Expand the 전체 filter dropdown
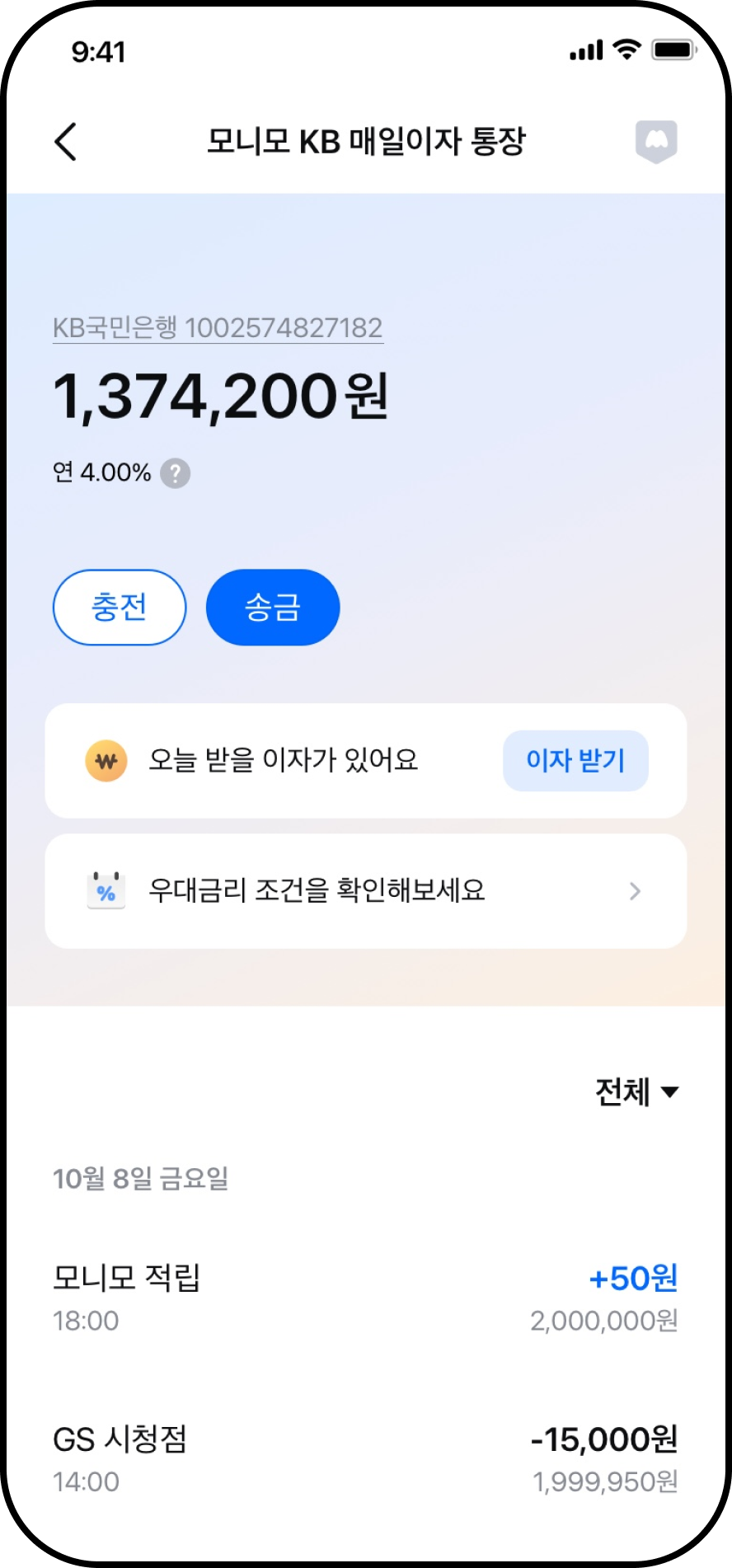The width and height of the screenshot is (732, 1568). coord(636,1092)
